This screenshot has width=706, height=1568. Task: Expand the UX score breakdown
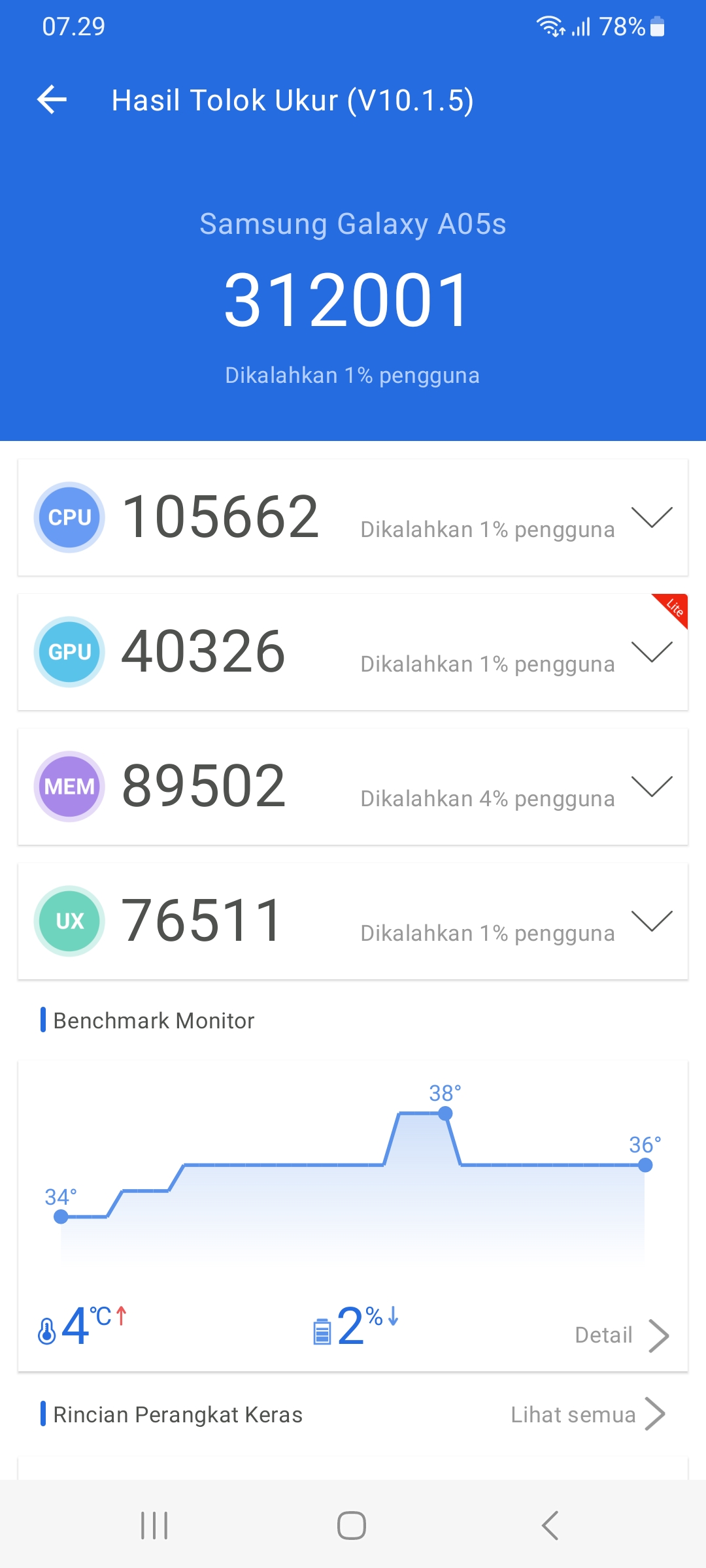coord(652,921)
